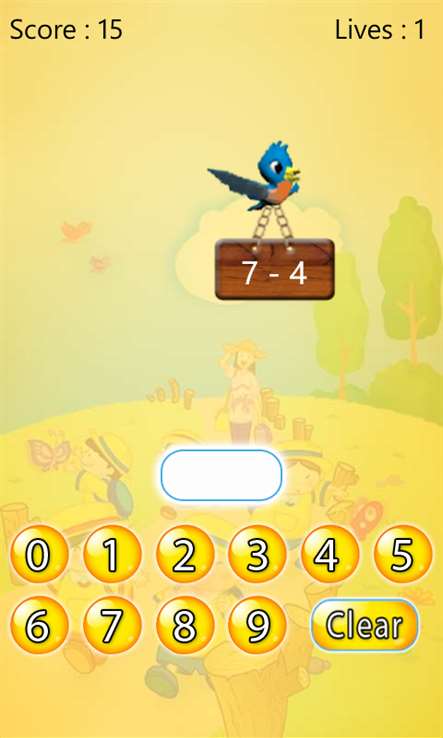
Task: Select the number 1 bubble
Action: coord(112,554)
